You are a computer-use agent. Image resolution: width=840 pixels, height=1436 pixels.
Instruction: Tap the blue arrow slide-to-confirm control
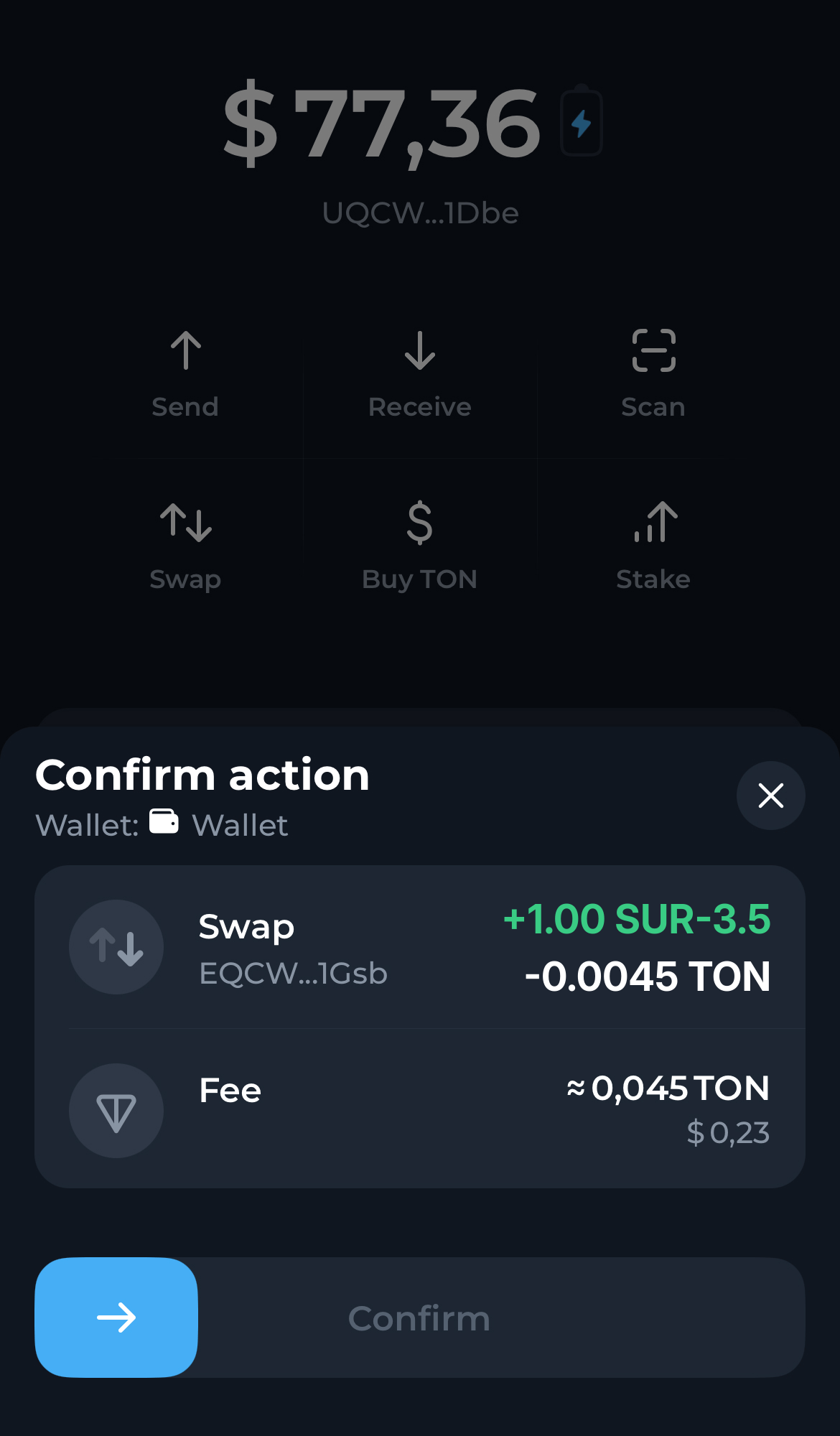116,1318
